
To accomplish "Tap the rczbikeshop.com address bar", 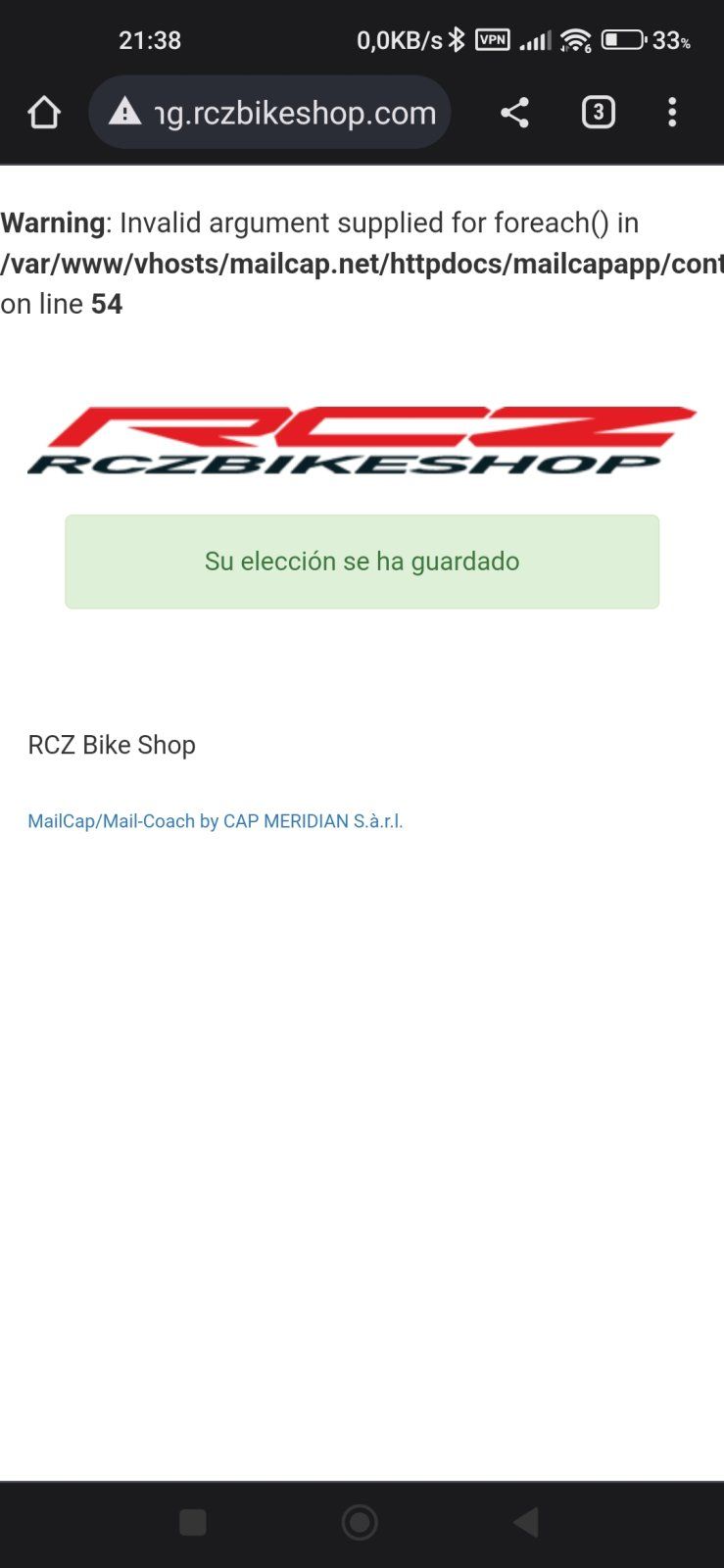I will pos(294,113).
